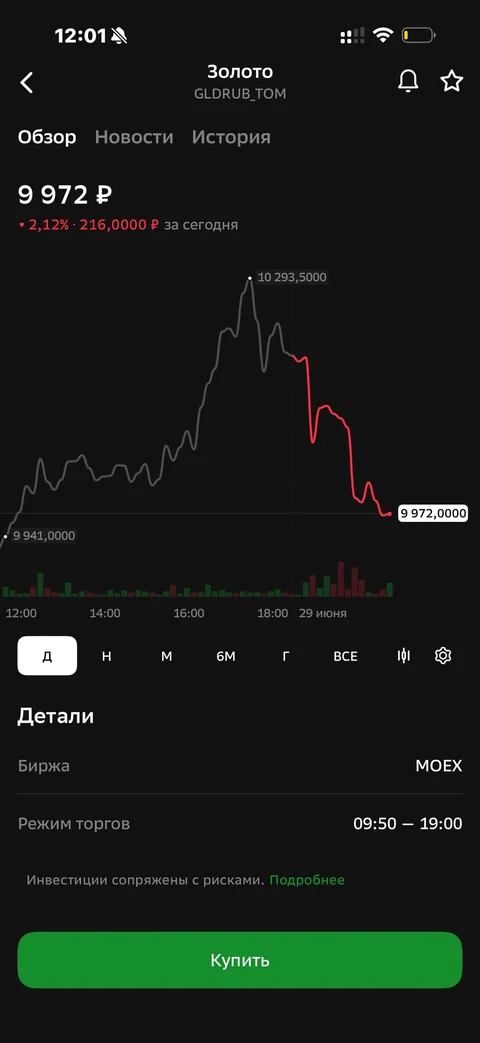Select the 6М chart period
Viewport: 480px width, 1043px height.
(226, 656)
